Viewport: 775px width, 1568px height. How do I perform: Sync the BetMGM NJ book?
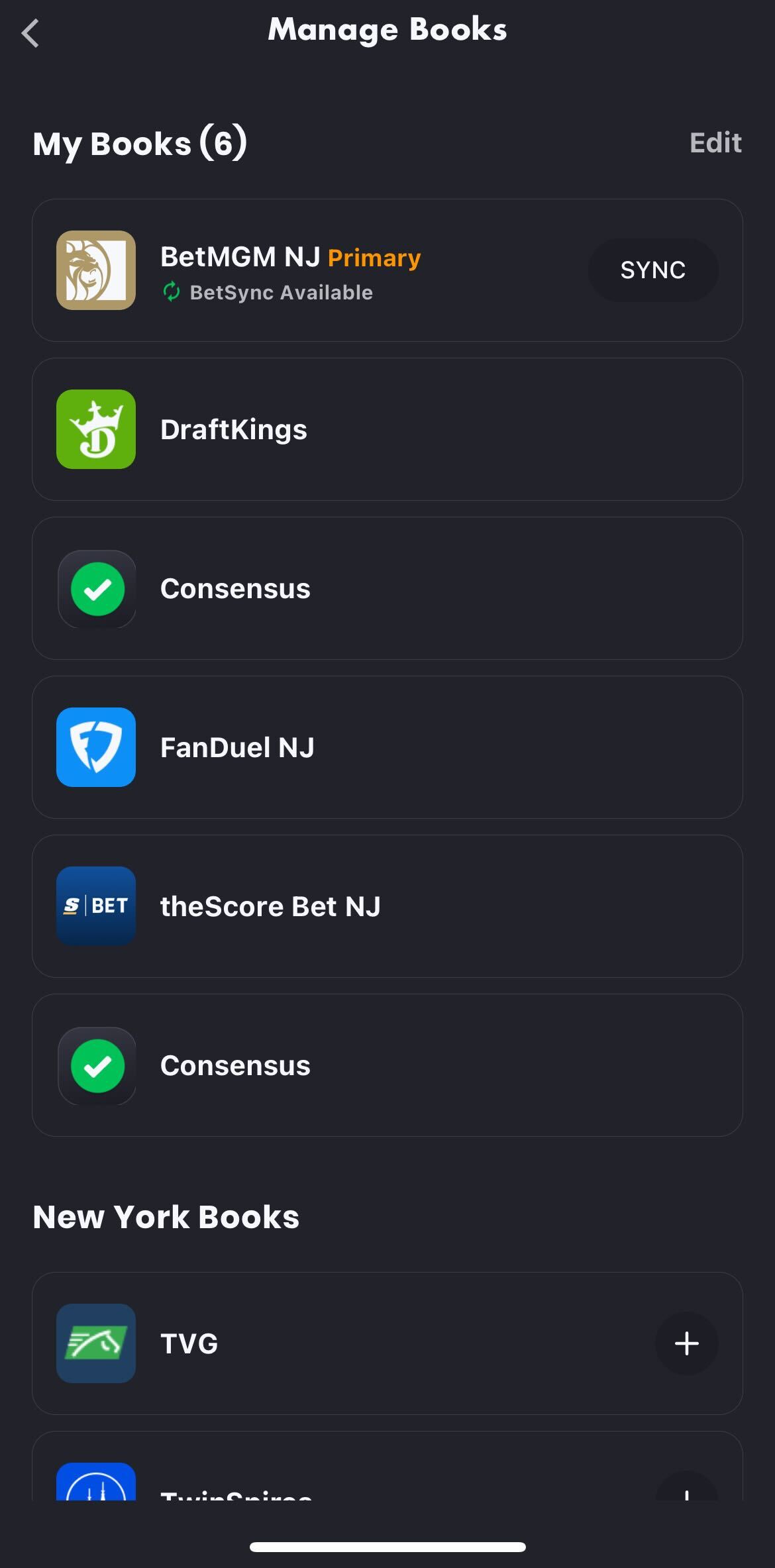click(x=652, y=270)
